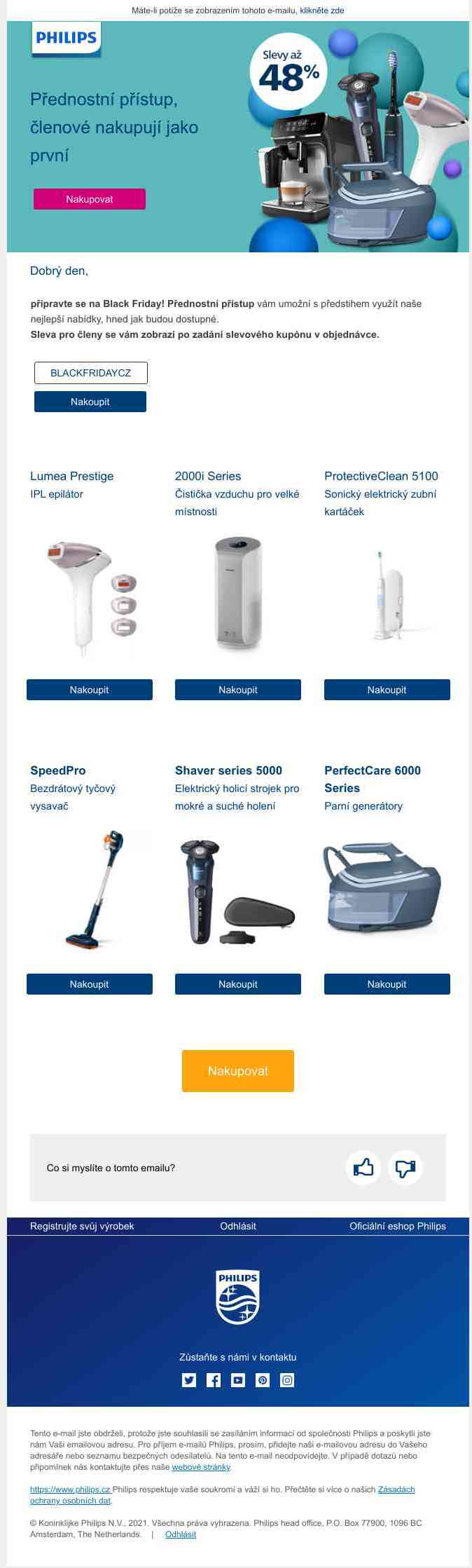Open Registrujte svůj výrobek link
Image resolution: width=472 pixels, height=1568 pixels.
click(x=82, y=1226)
